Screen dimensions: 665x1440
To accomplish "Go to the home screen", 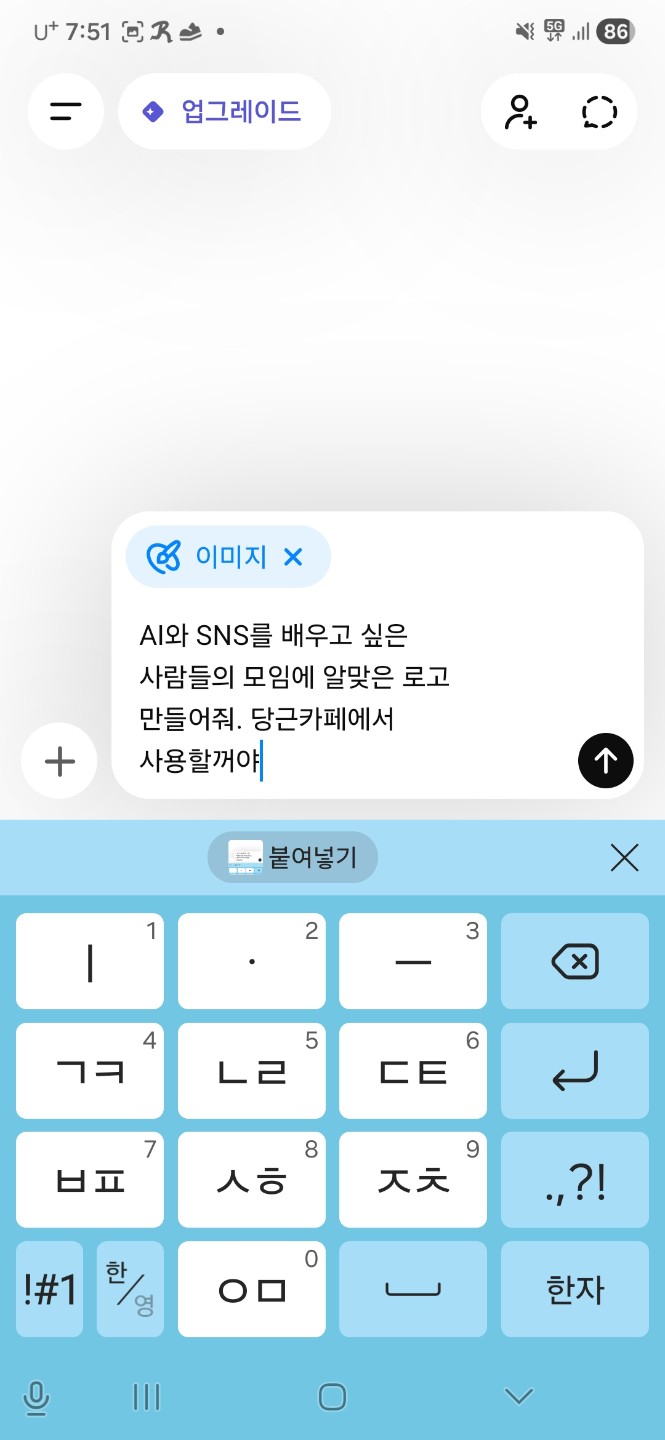I will (332, 1397).
